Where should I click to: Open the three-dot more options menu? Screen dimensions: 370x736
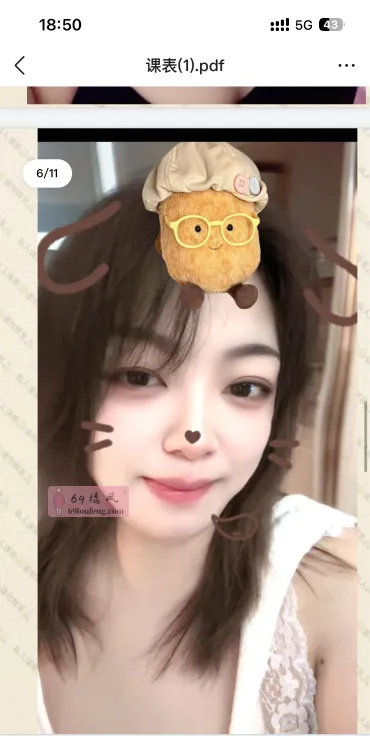[347, 66]
